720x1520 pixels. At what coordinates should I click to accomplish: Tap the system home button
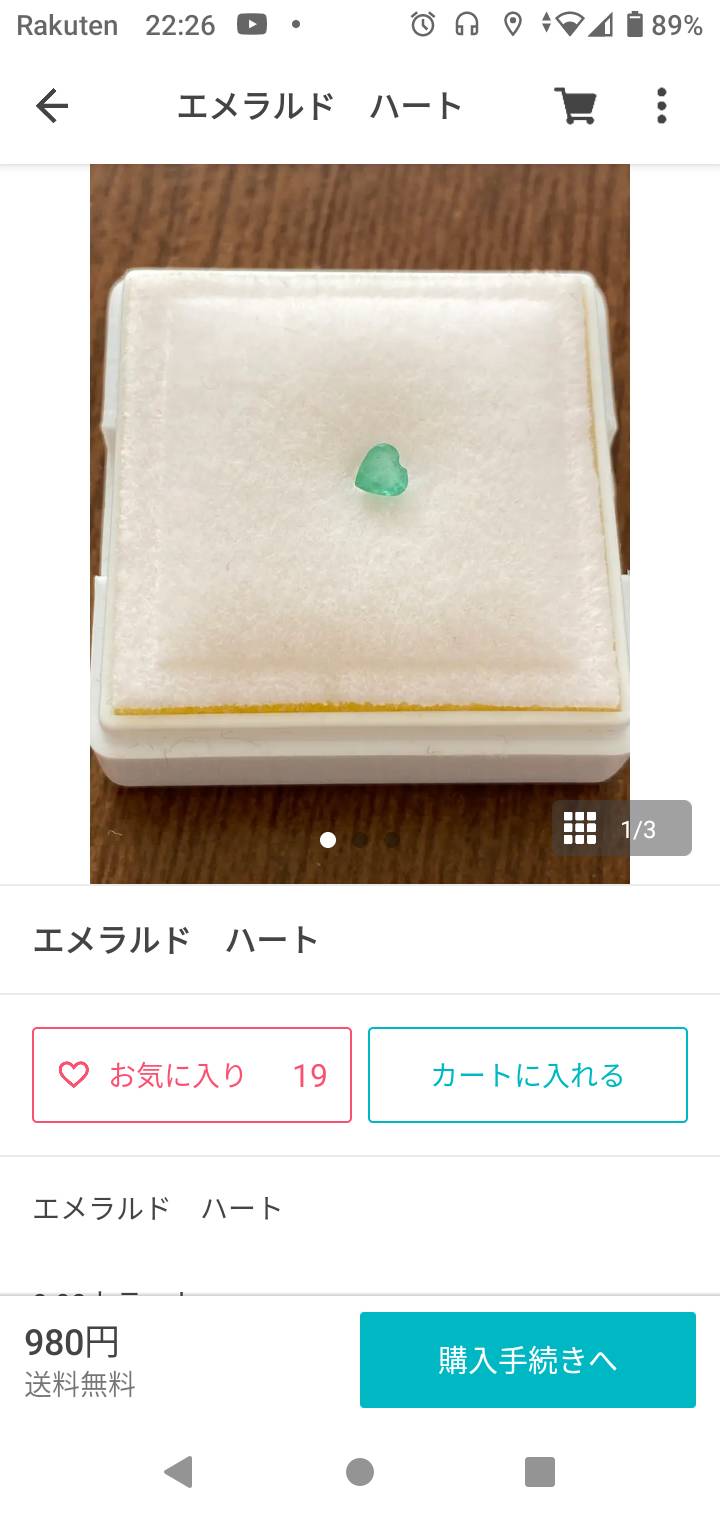pyautogui.click(x=360, y=1472)
